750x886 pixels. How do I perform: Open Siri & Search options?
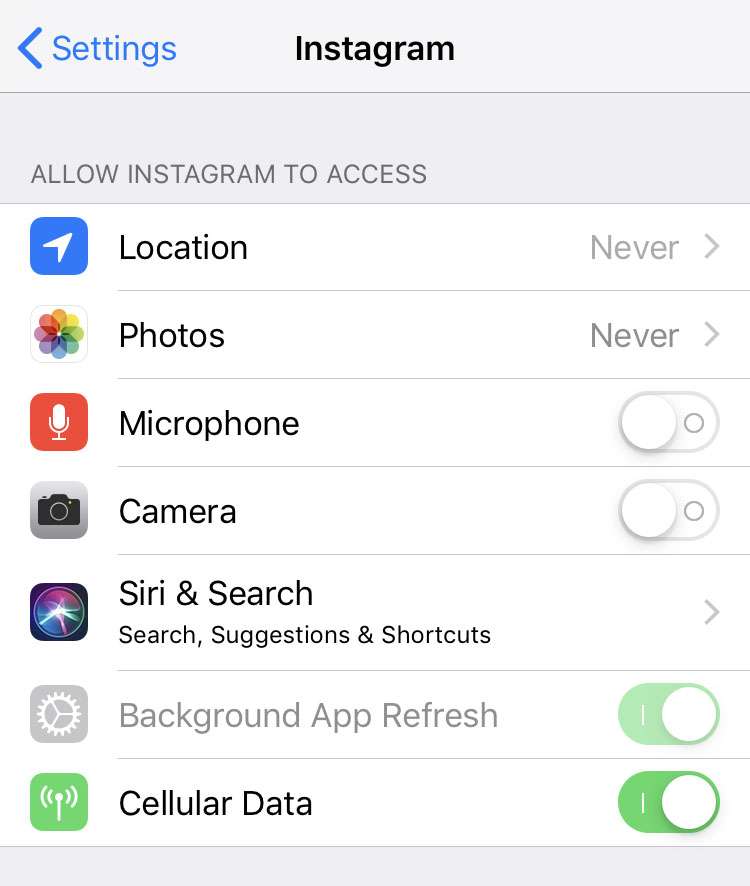375,612
